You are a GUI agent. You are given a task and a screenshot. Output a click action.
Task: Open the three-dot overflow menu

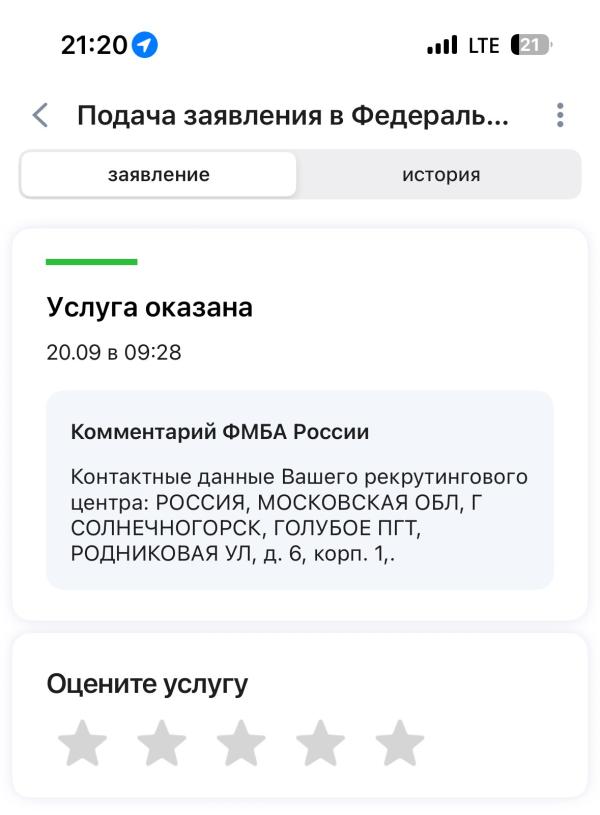click(559, 115)
